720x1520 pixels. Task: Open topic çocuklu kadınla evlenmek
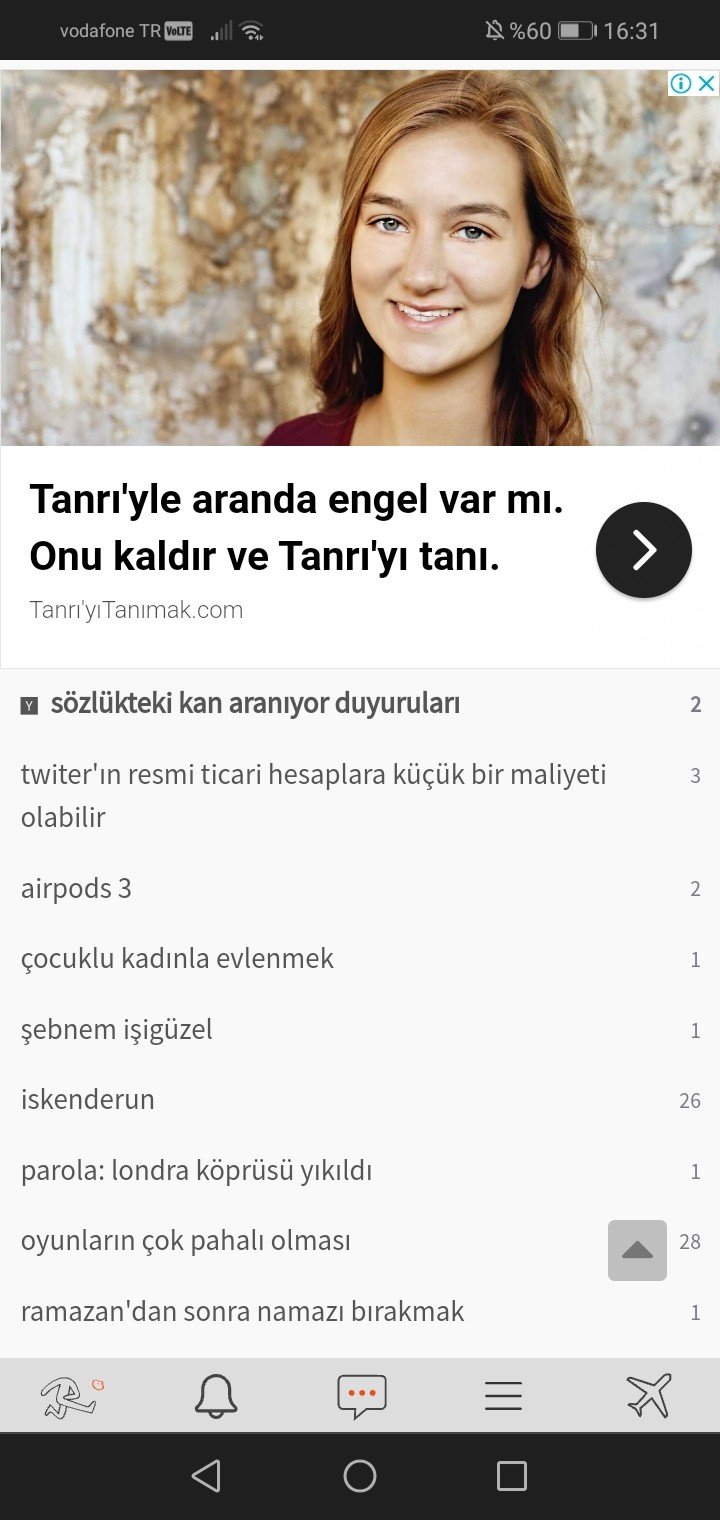click(177, 959)
